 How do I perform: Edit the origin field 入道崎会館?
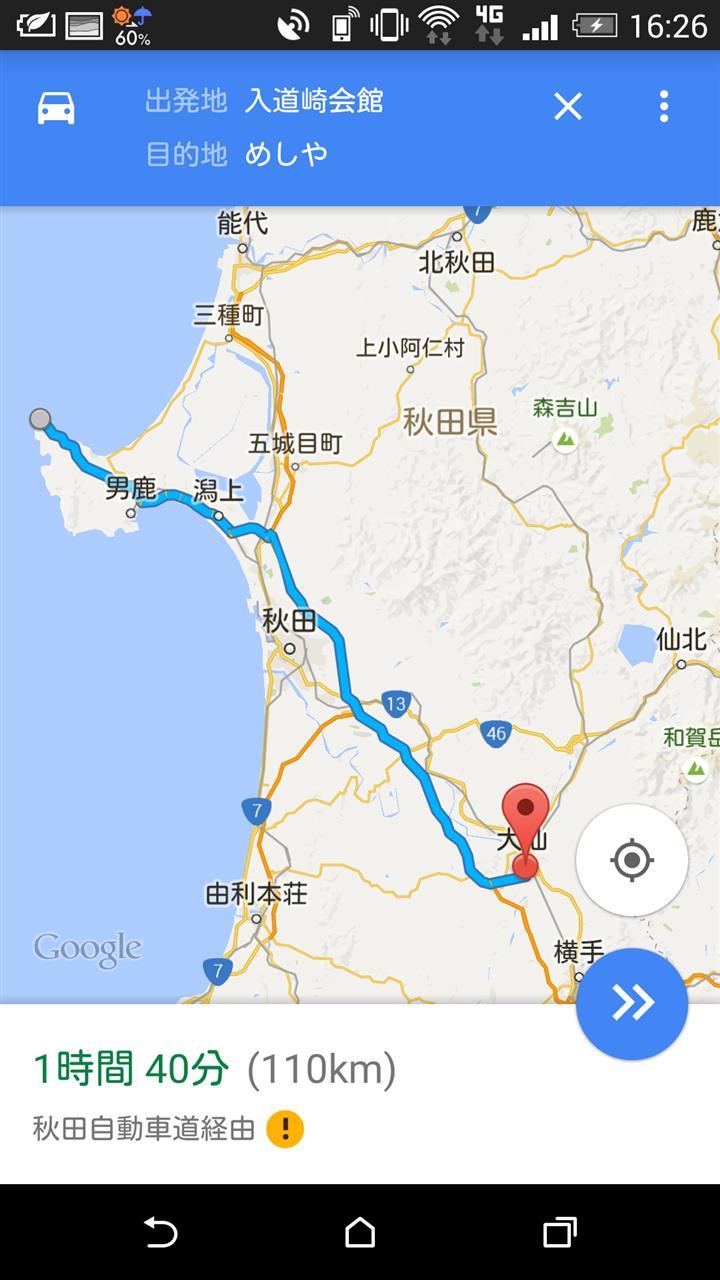[313, 101]
